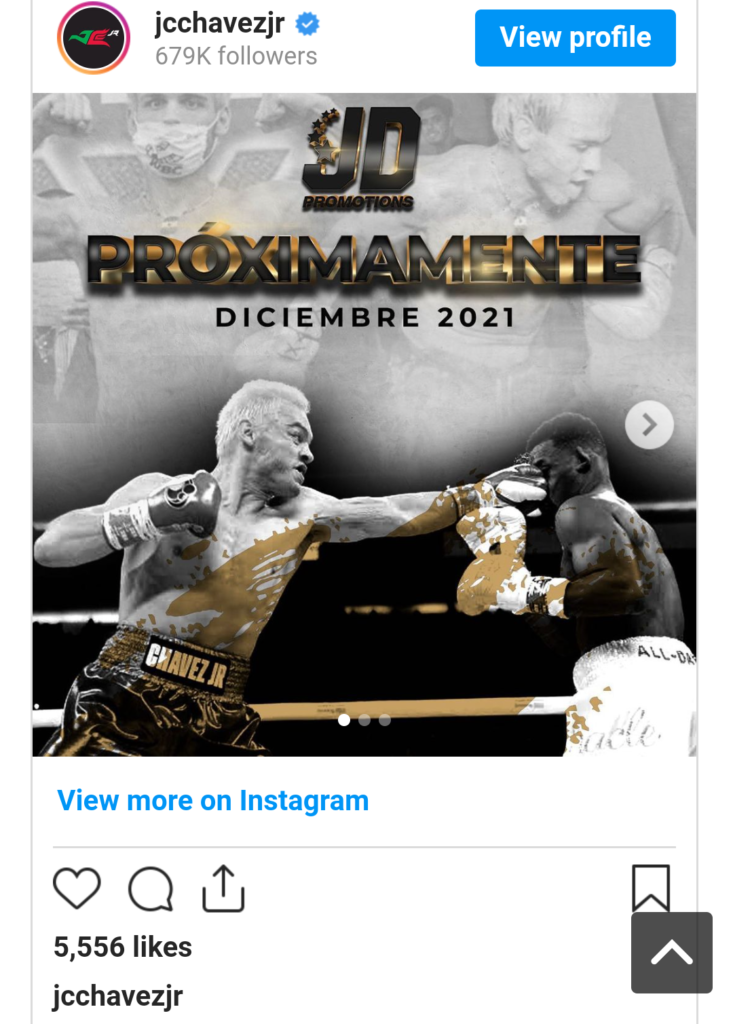Tap the View profile button
The image size is (733, 1024).
(x=575, y=38)
